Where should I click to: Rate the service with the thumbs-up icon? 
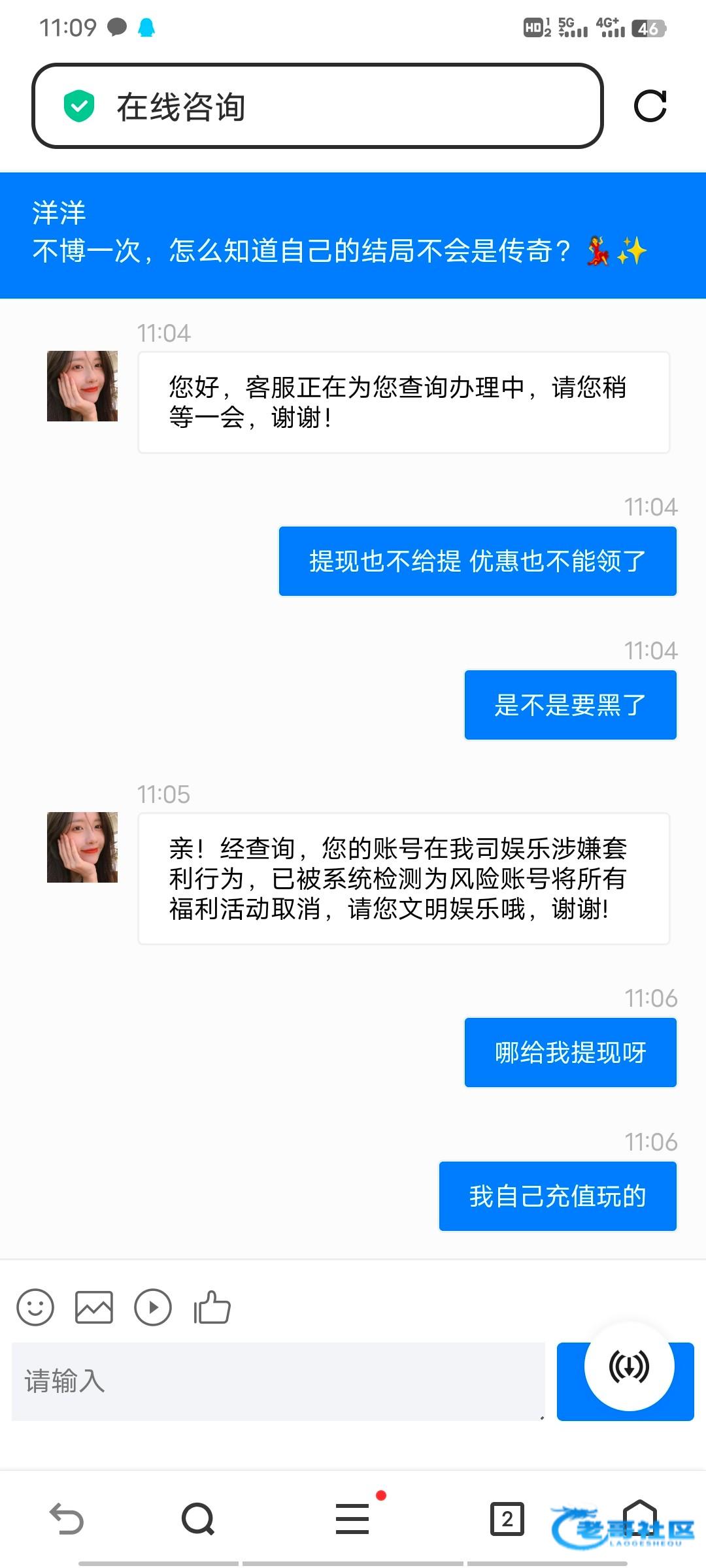(212, 1307)
